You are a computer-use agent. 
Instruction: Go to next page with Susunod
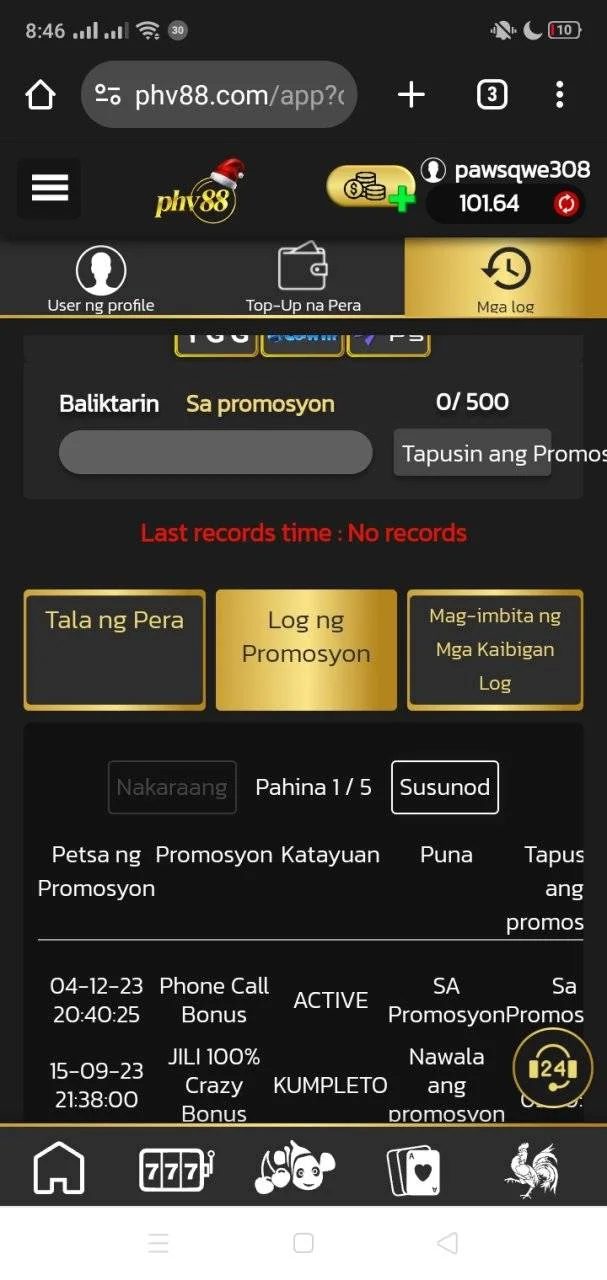[445, 787]
